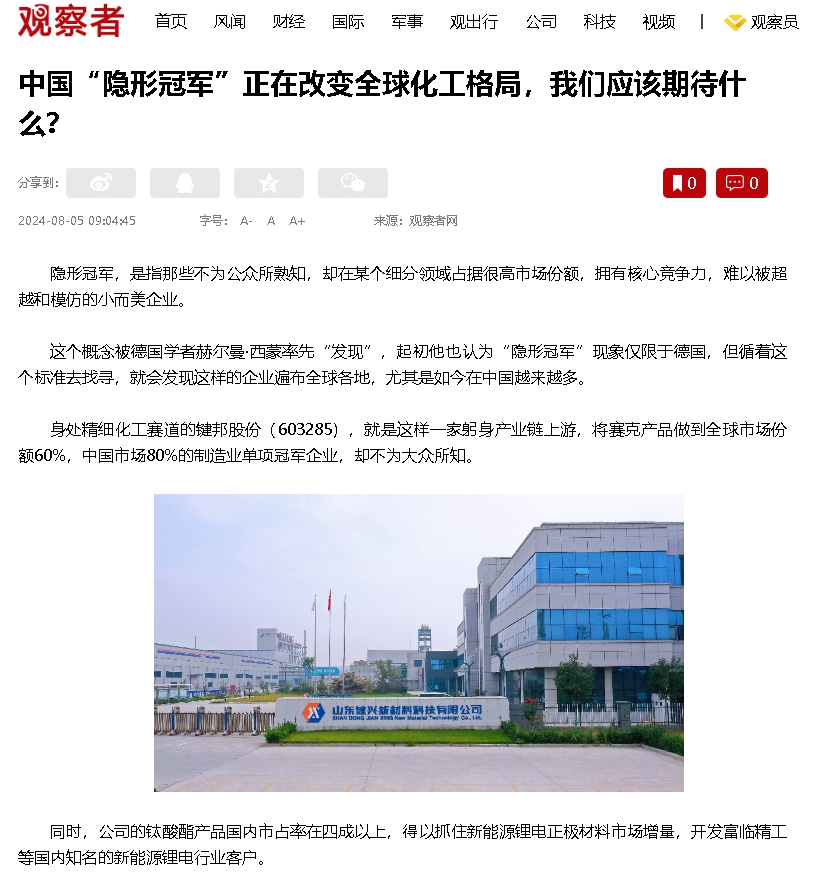Image resolution: width=814 pixels, height=879 pixels.
Task: Switch to the 财经 section
Action: pyautogui.click(x=289, y=21)
